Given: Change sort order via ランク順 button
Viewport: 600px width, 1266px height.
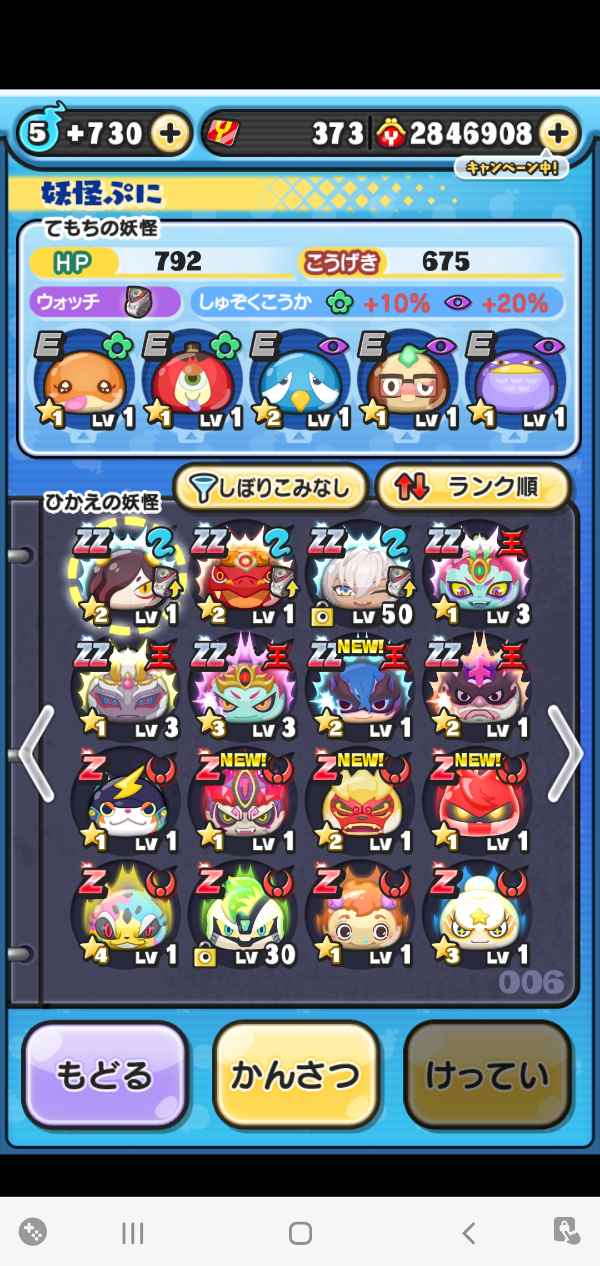Looking at the screenshot, I should (472, 487).
